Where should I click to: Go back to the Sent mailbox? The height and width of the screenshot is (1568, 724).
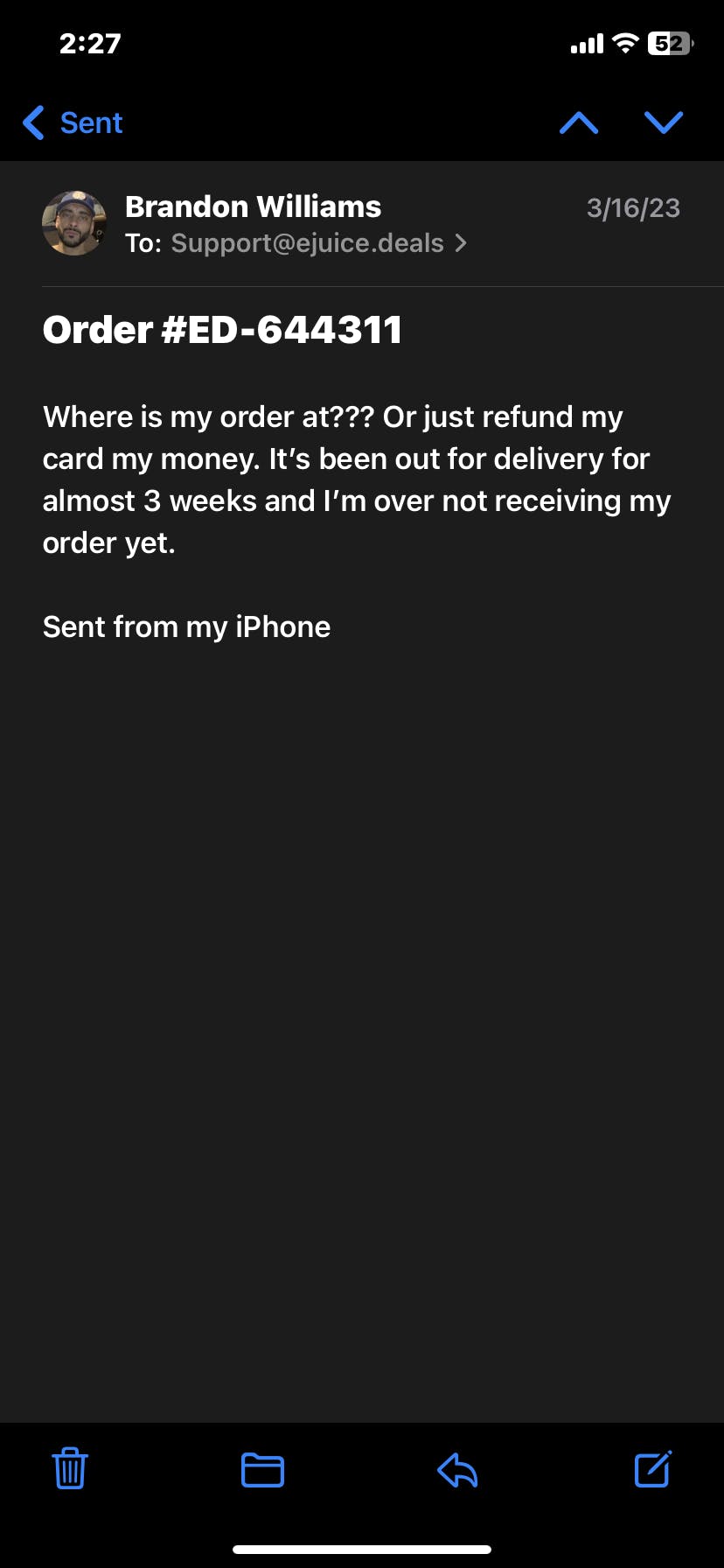coord(73,123)
